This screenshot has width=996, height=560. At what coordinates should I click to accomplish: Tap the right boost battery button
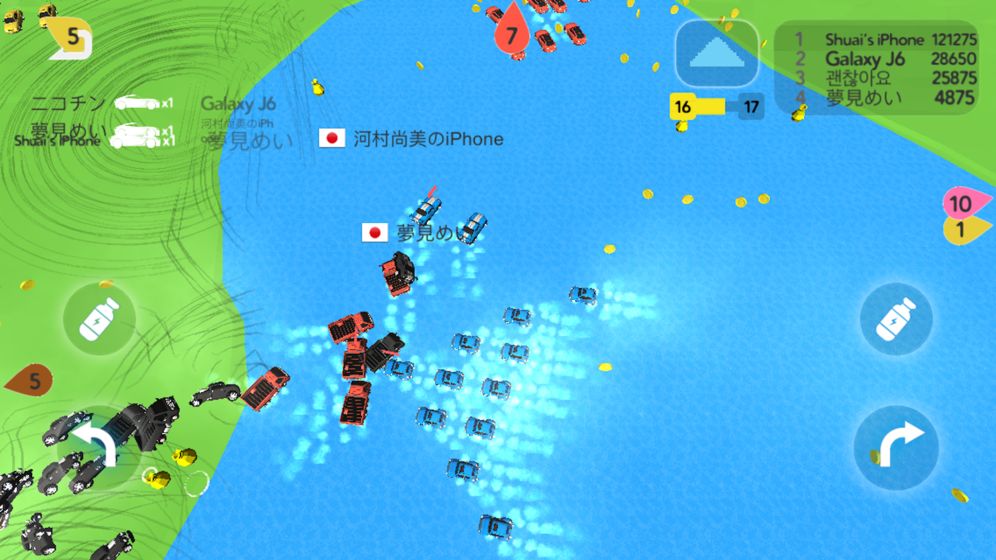point(896,319)
